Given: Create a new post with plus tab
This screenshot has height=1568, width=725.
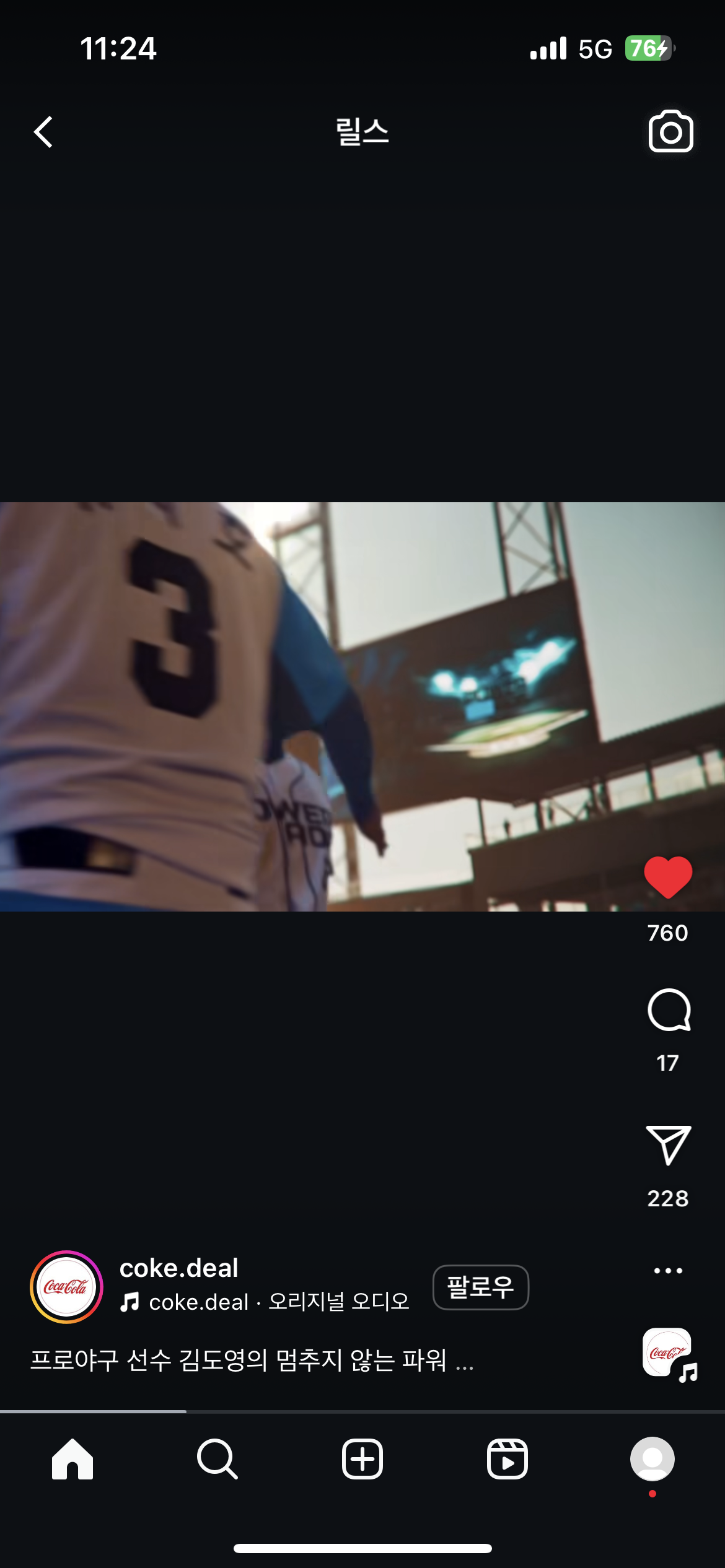Looking at the screenshot, I should pyautogui.click(x=362, y=1459).
